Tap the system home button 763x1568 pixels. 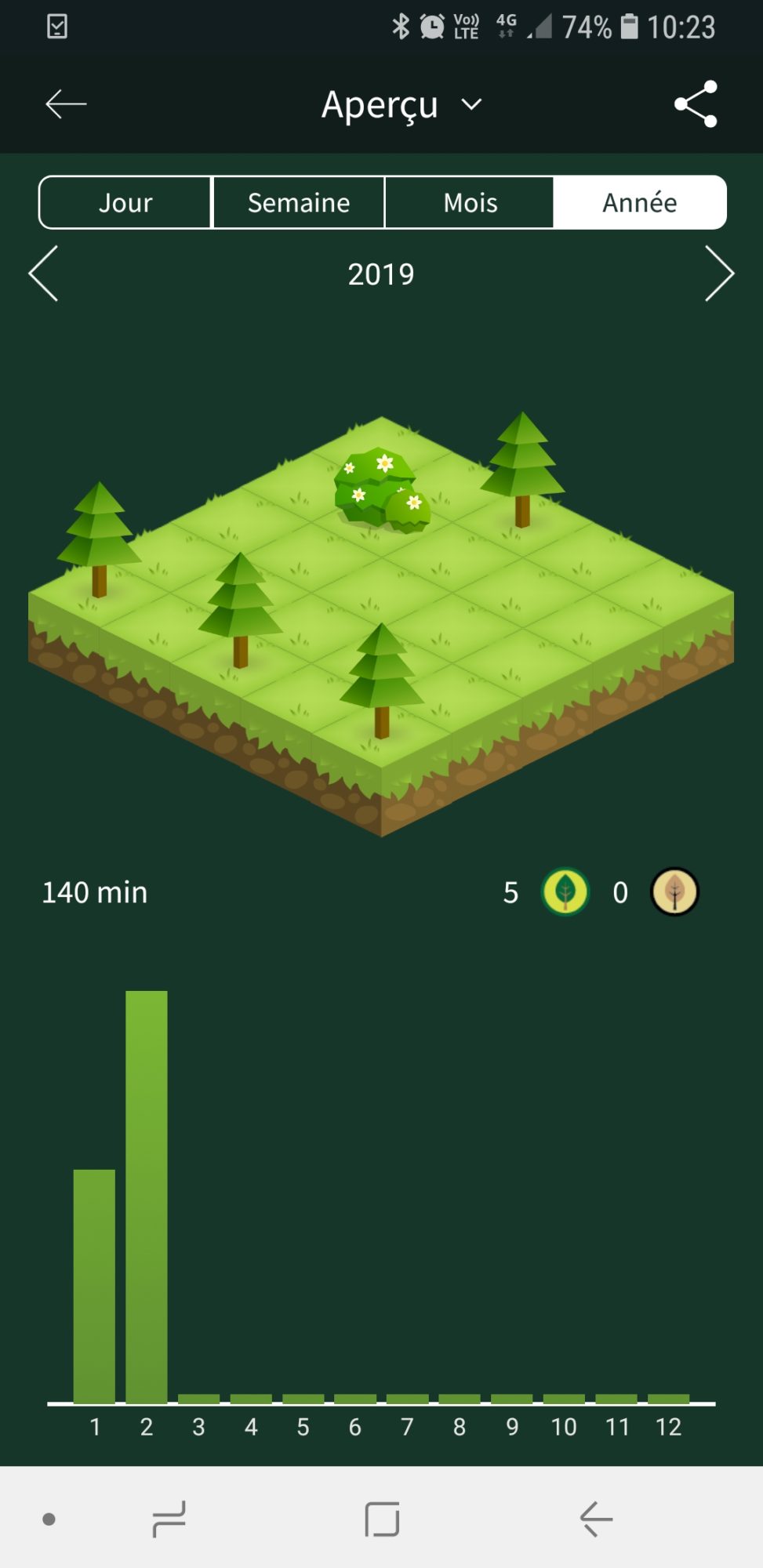click(382, 1519)
